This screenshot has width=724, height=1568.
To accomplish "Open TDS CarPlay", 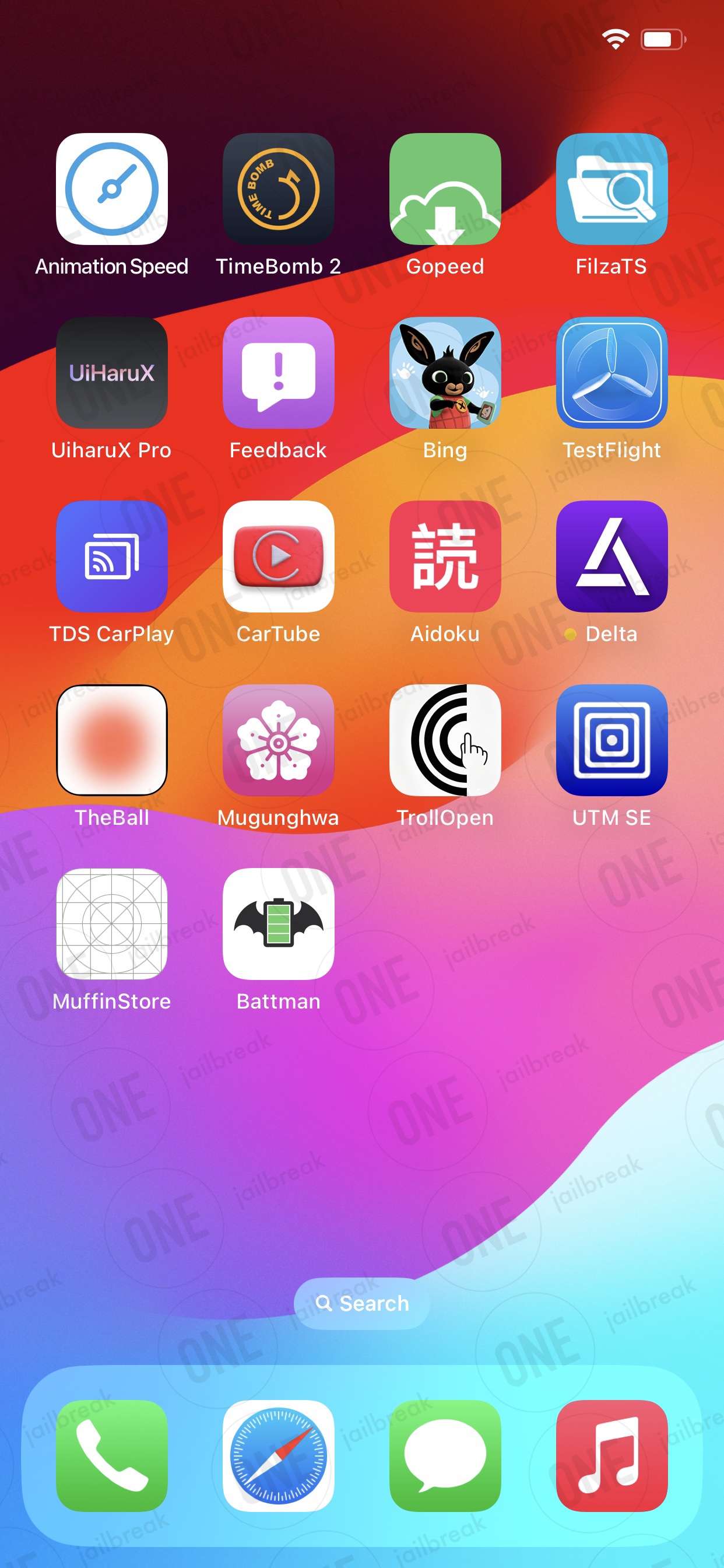I will tap(111, 556).
